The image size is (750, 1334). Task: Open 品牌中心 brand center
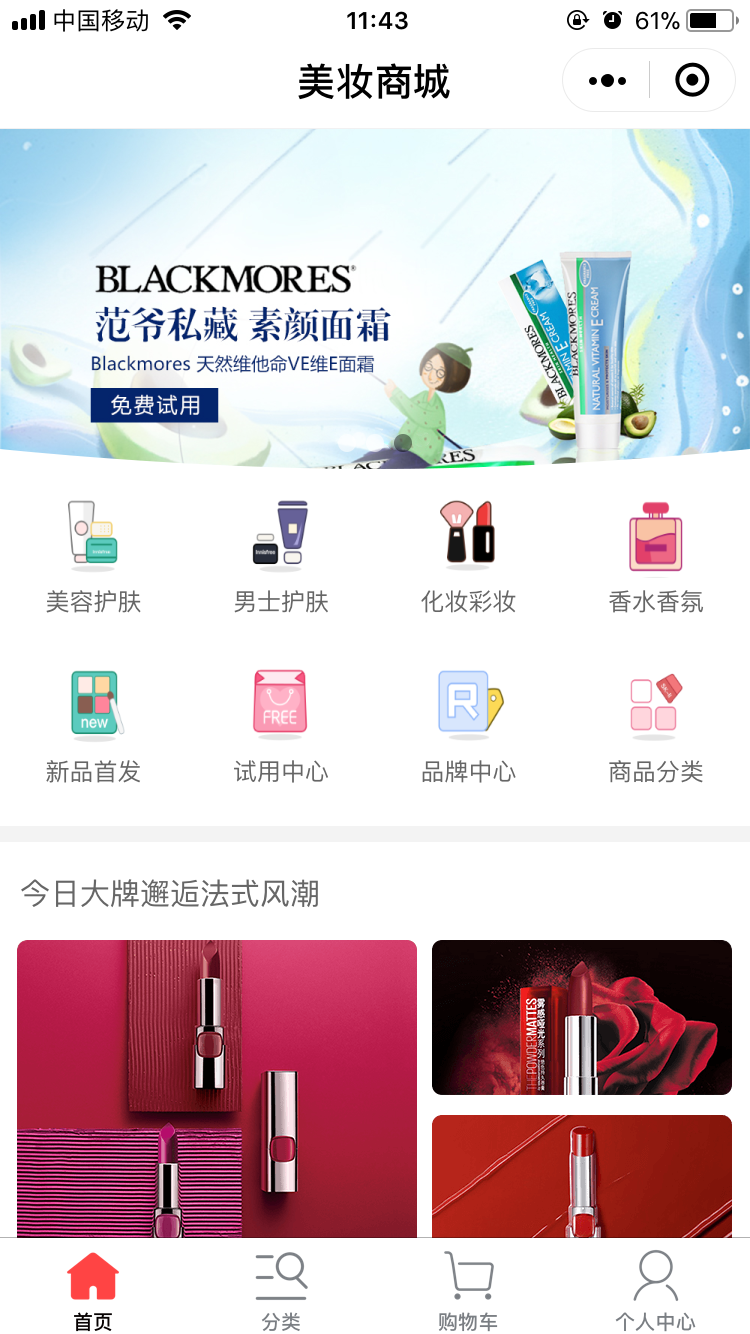coord(468,726)
